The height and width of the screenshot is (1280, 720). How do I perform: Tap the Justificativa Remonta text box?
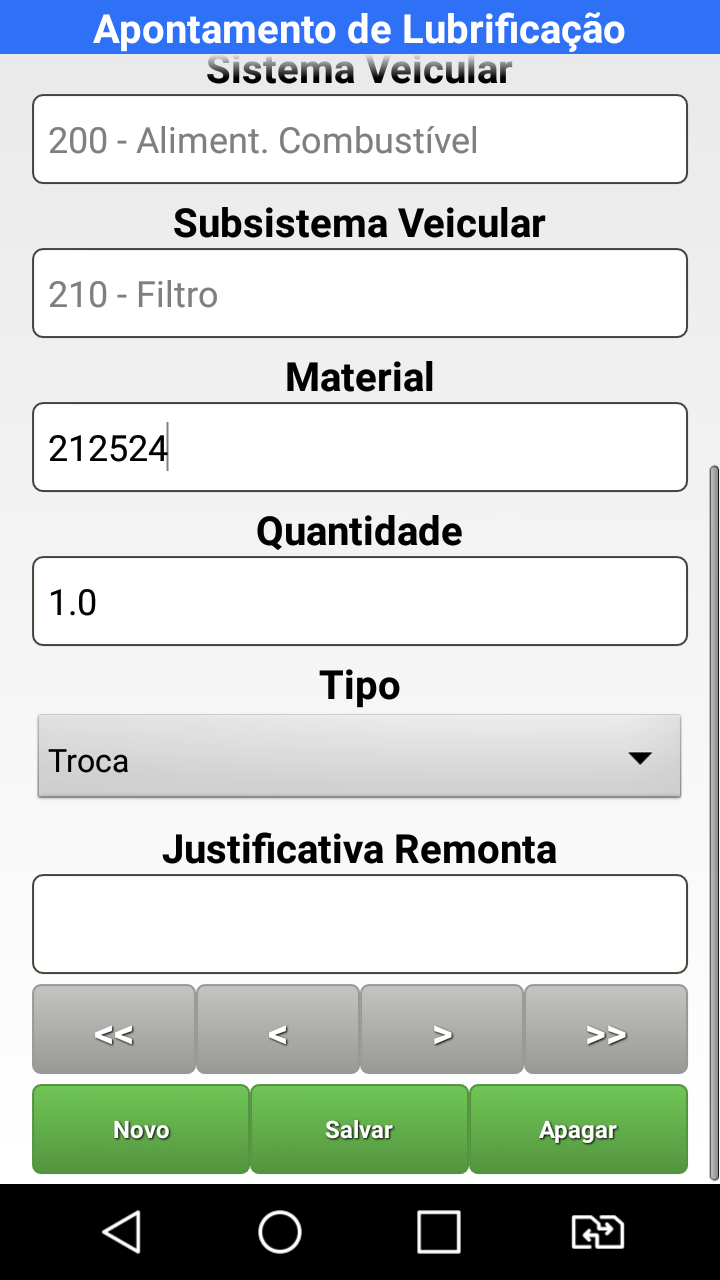point(360,924)
